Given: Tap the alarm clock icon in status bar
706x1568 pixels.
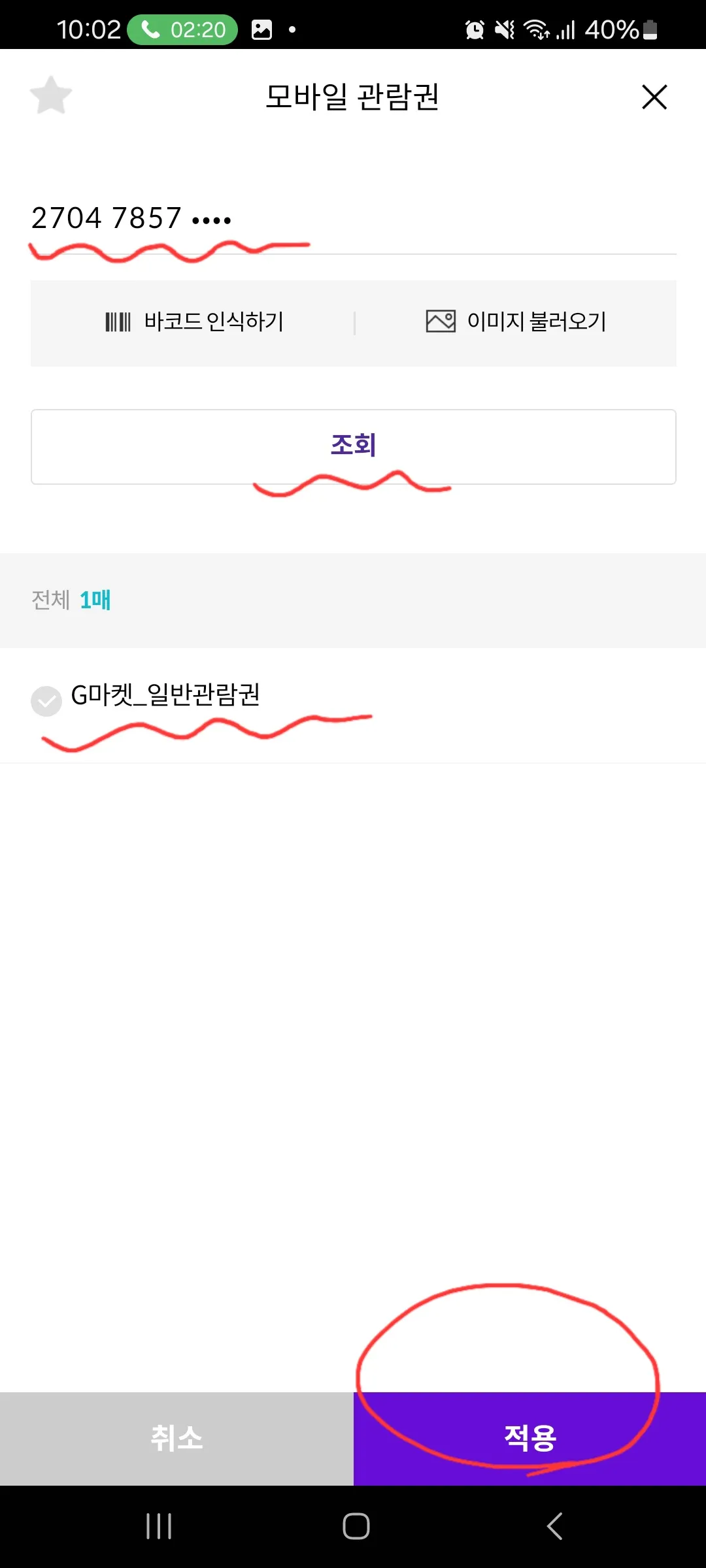Looking at the screenshot, I should click(473, 29).
